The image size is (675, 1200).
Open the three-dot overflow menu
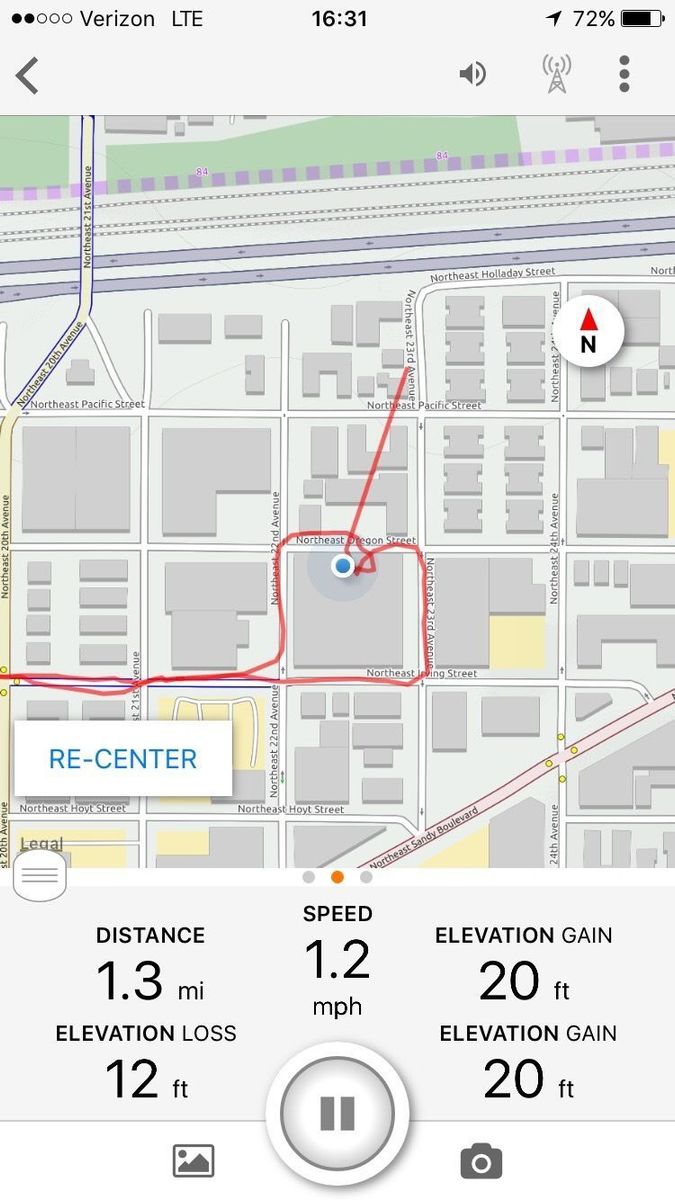[624, 74]
